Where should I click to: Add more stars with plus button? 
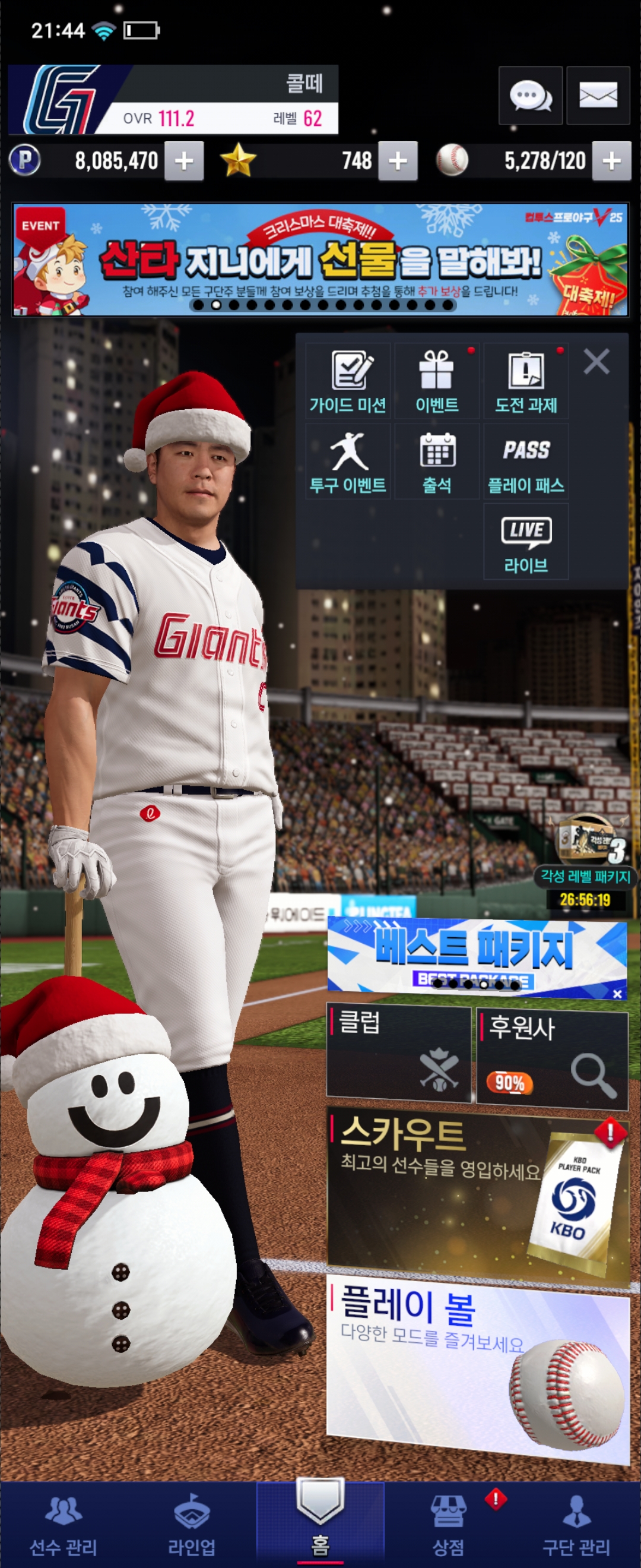(x=397, y=162)
